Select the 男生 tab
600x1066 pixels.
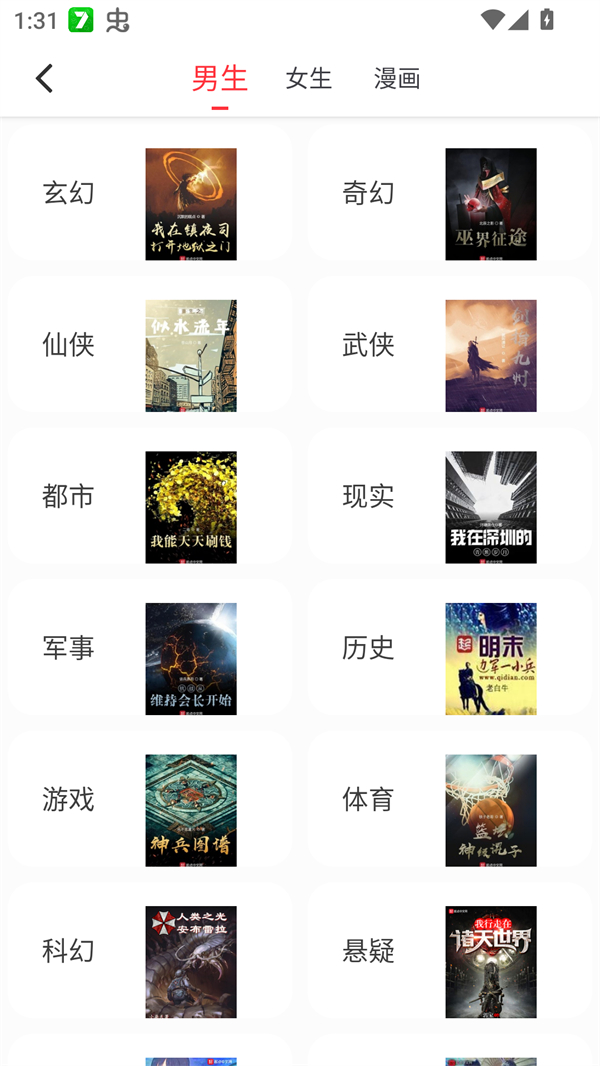[x=219, y=78]
